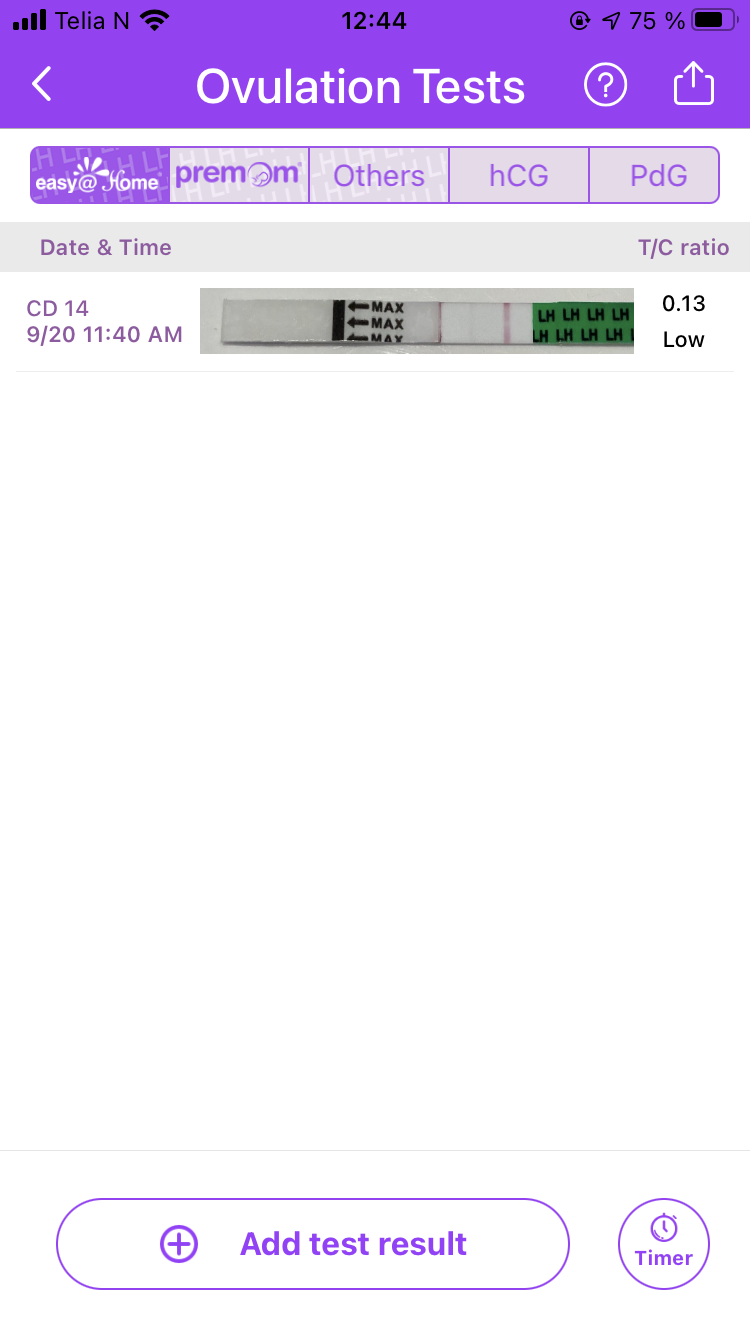Open the Timer
Screen dimensions: 750x1334
point(664,1244)
